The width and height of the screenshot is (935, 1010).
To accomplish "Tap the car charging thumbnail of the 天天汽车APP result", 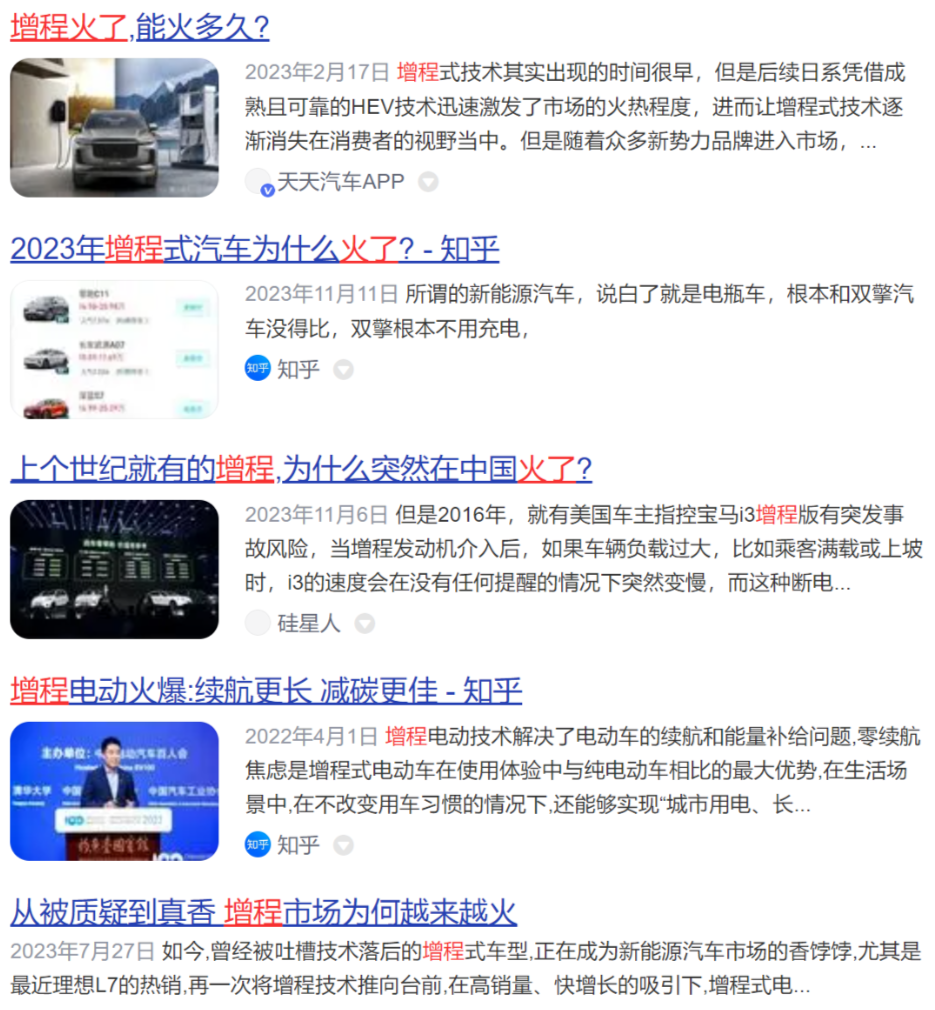I will point(114,127).
